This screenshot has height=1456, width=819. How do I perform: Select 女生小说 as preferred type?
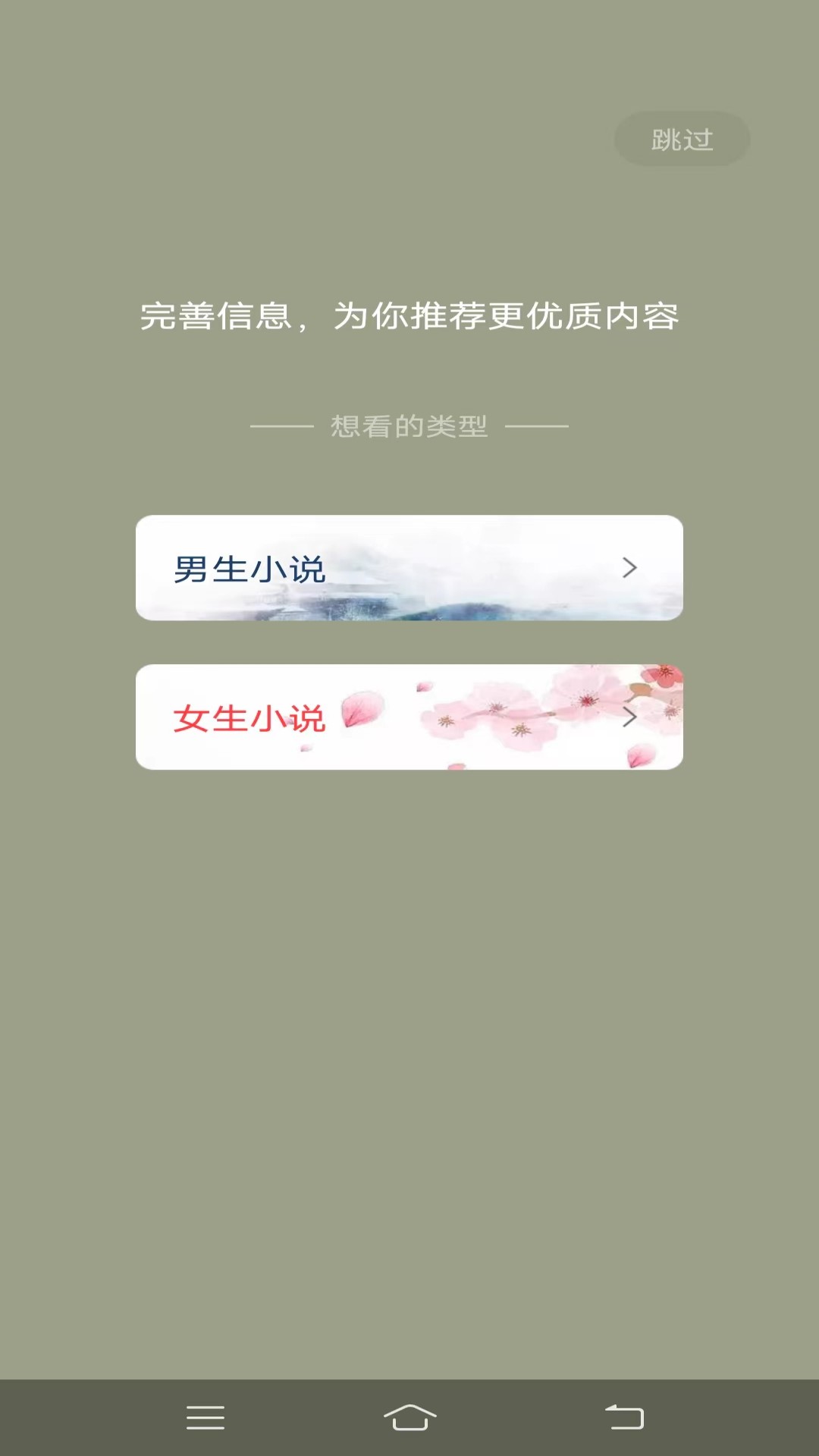409,718
